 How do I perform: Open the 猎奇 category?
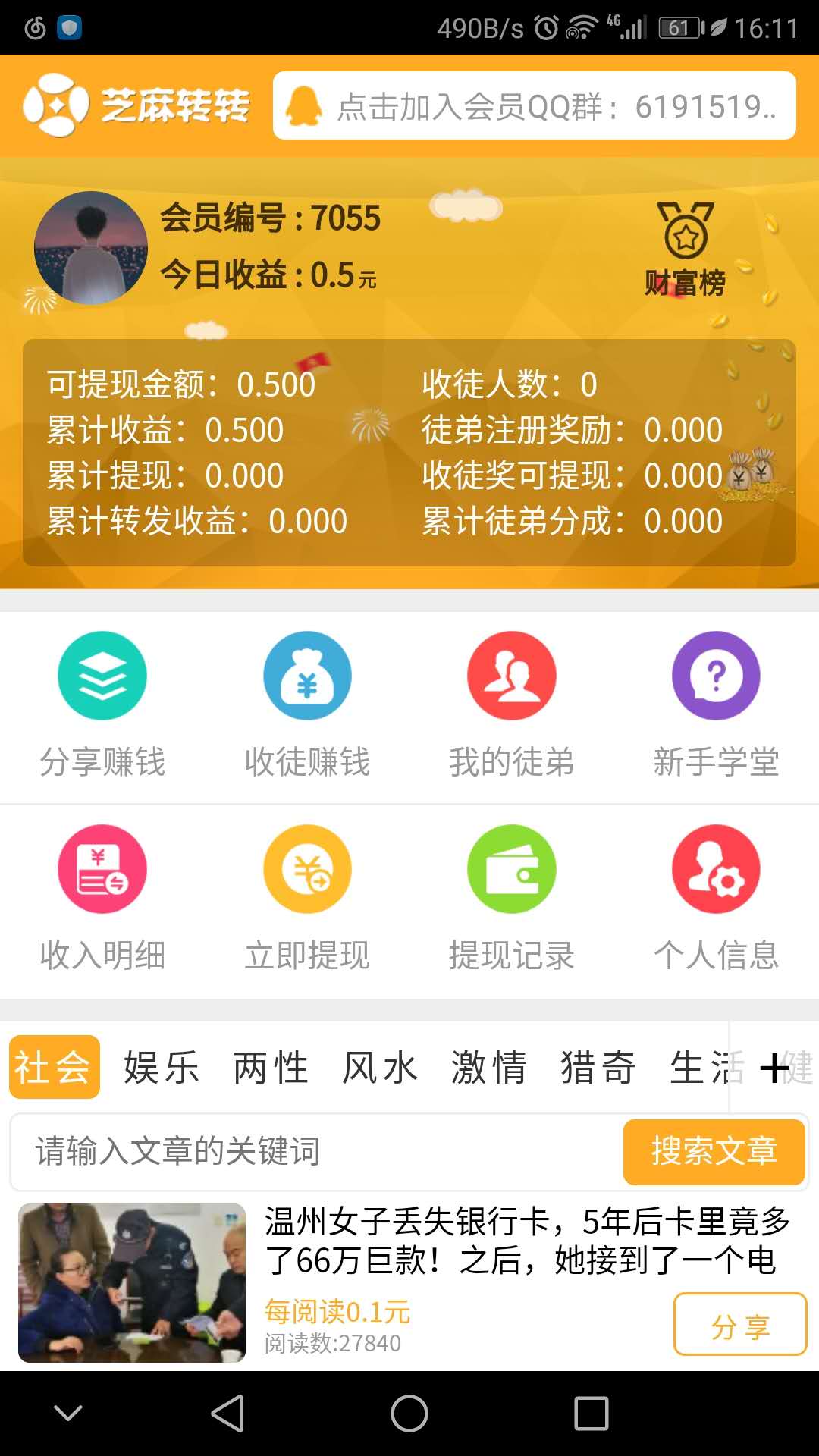(x=598, y=1067)
